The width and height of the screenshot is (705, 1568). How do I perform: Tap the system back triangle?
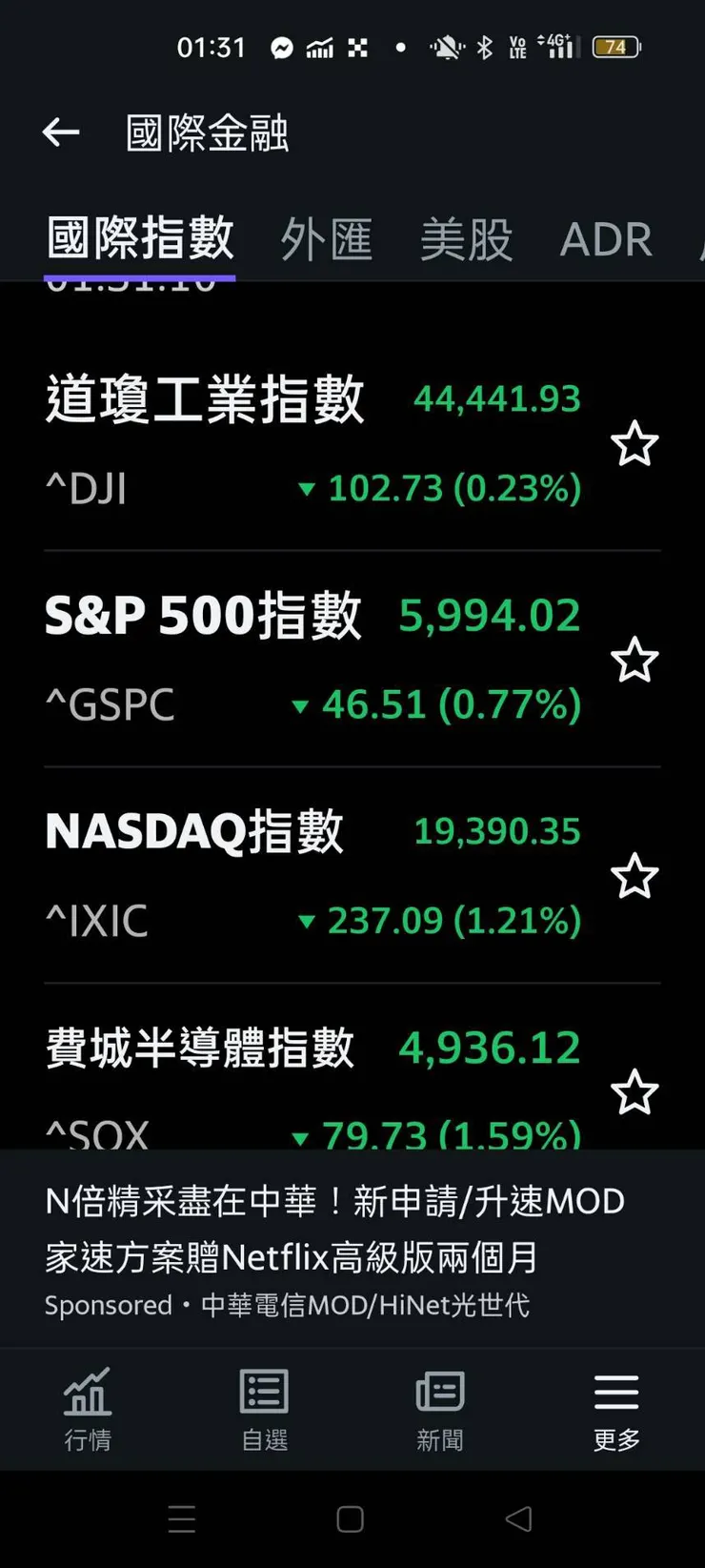(518, 1519)
